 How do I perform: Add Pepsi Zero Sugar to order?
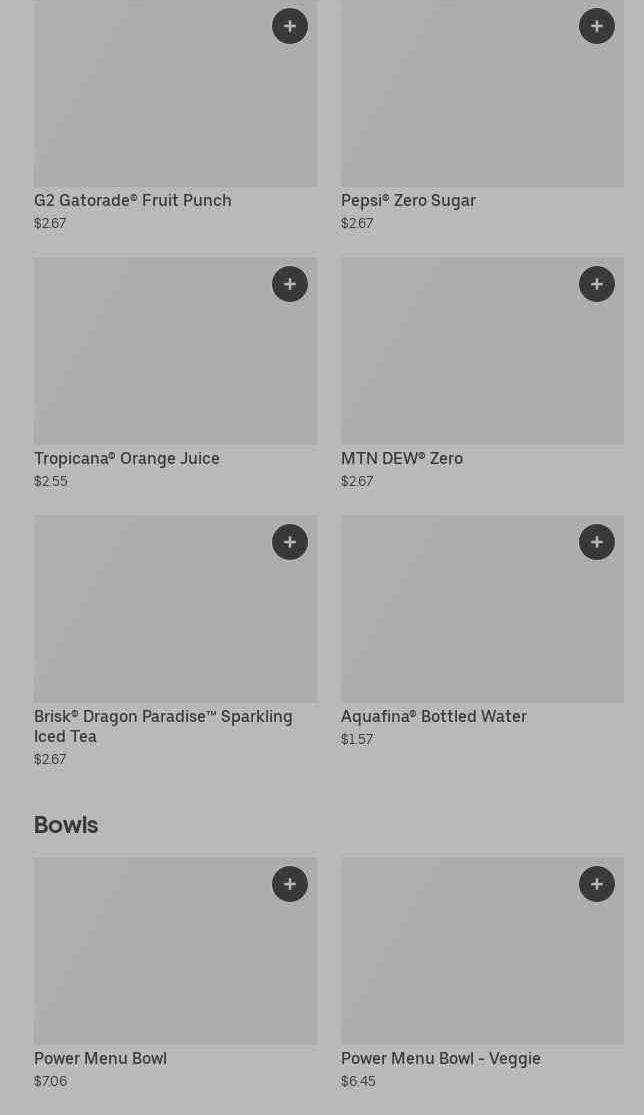pyautogui.click(x=597, y=26)
